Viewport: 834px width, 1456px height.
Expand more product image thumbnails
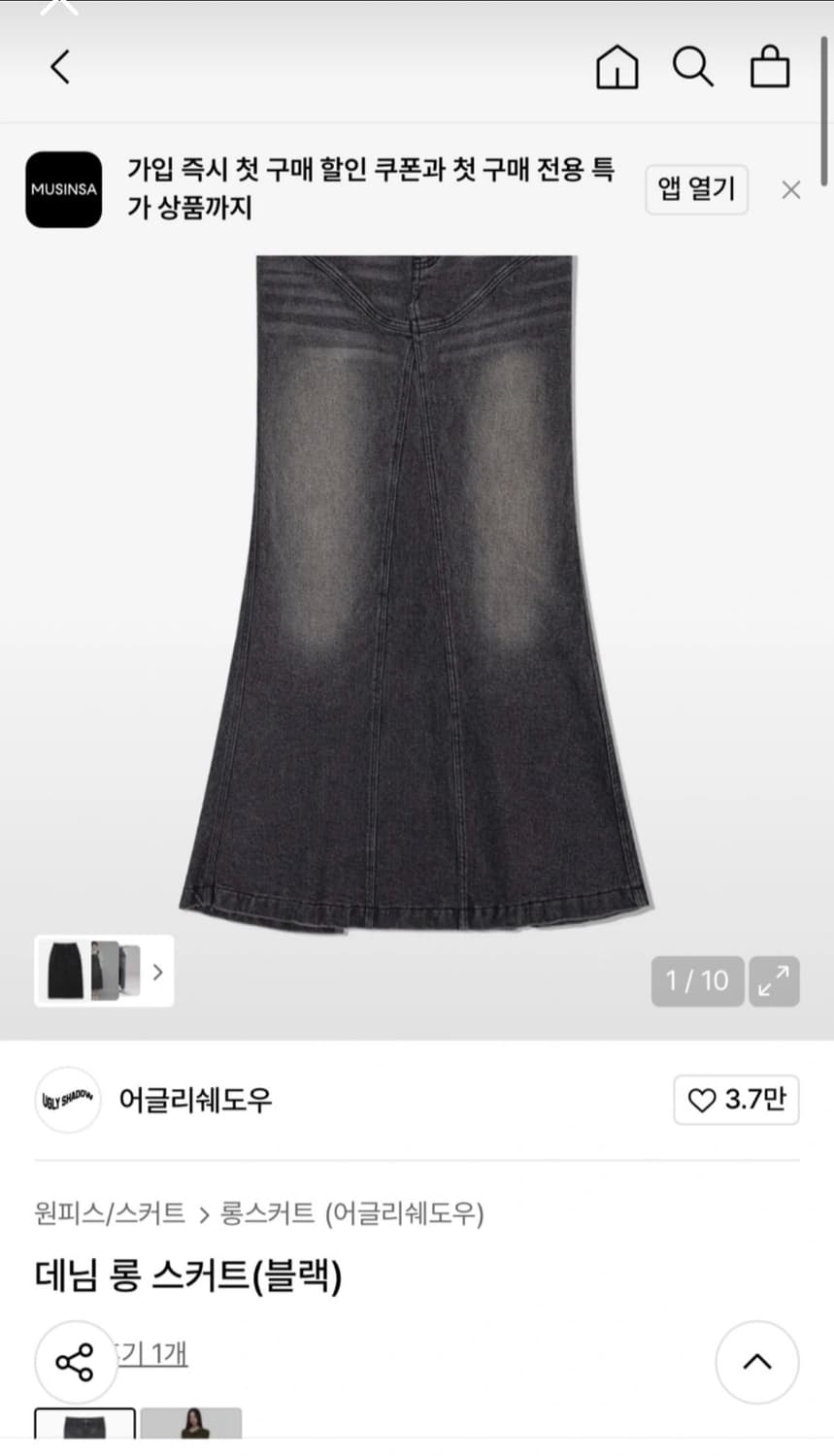click(x=157, y=971)
